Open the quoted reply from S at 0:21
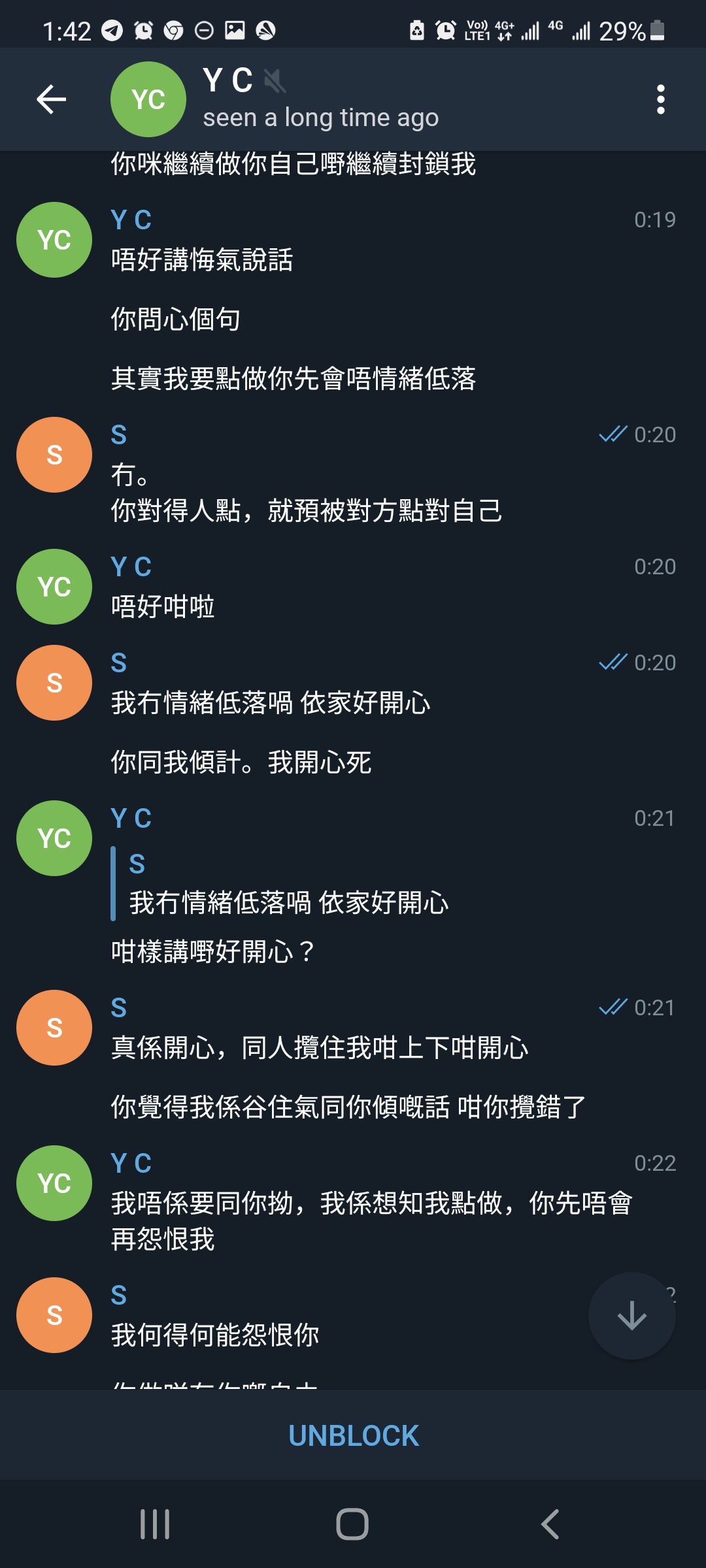706x1568 pixels. 281,884
